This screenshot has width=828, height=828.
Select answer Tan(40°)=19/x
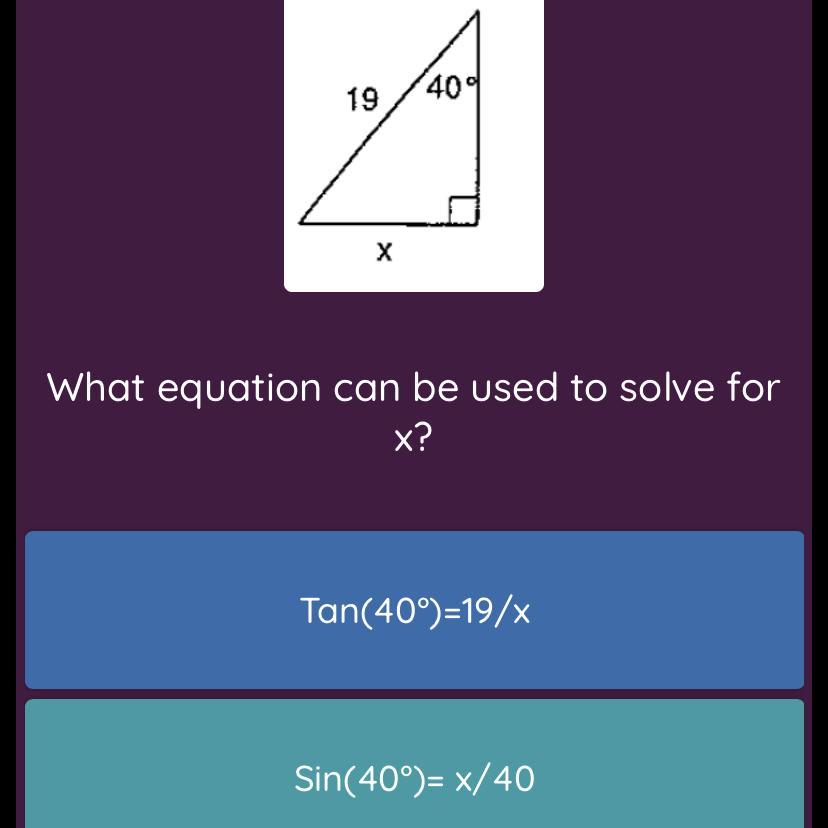point(414,610)
